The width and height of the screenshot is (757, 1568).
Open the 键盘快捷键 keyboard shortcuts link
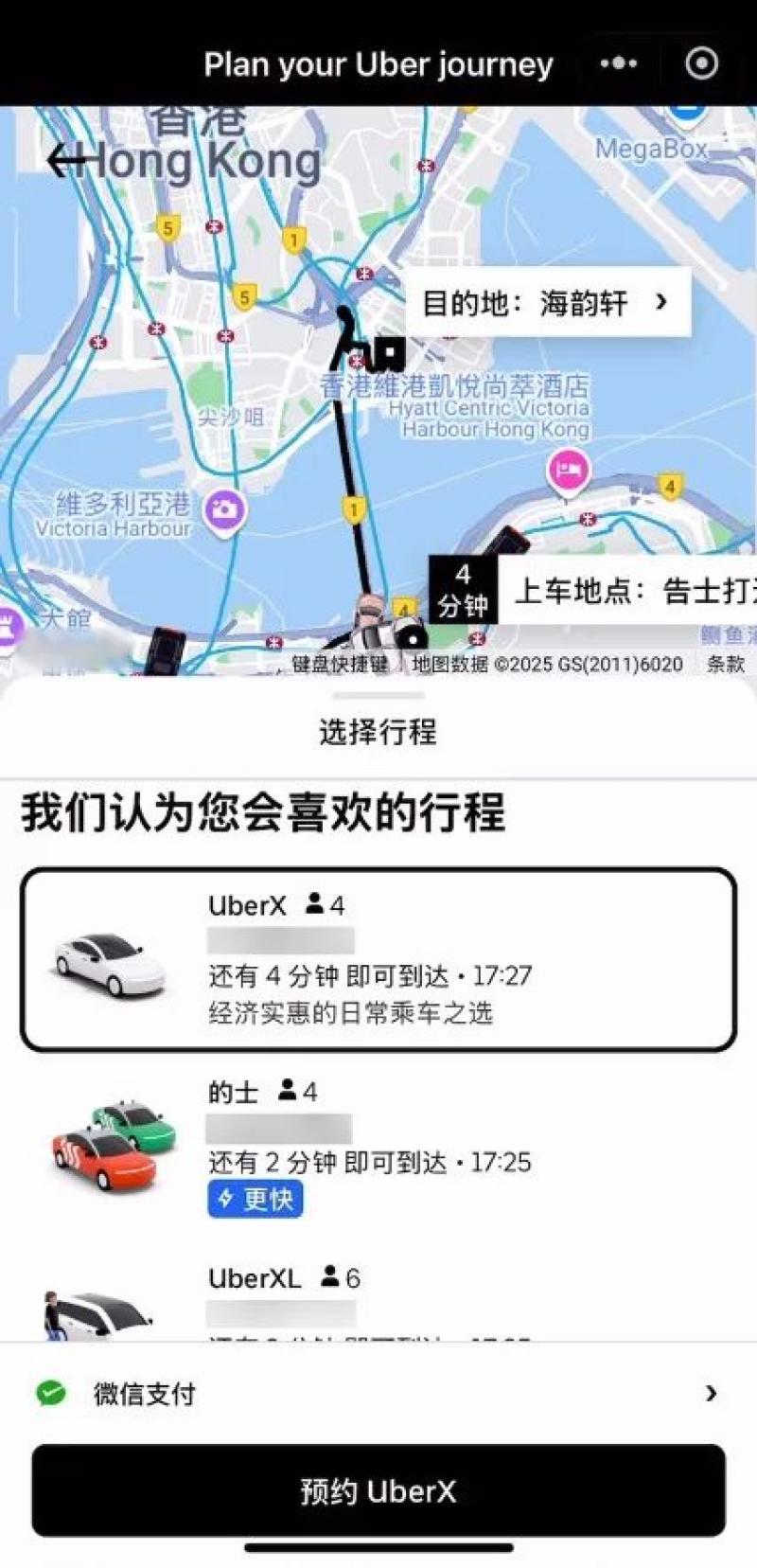[x=340, y=664]
